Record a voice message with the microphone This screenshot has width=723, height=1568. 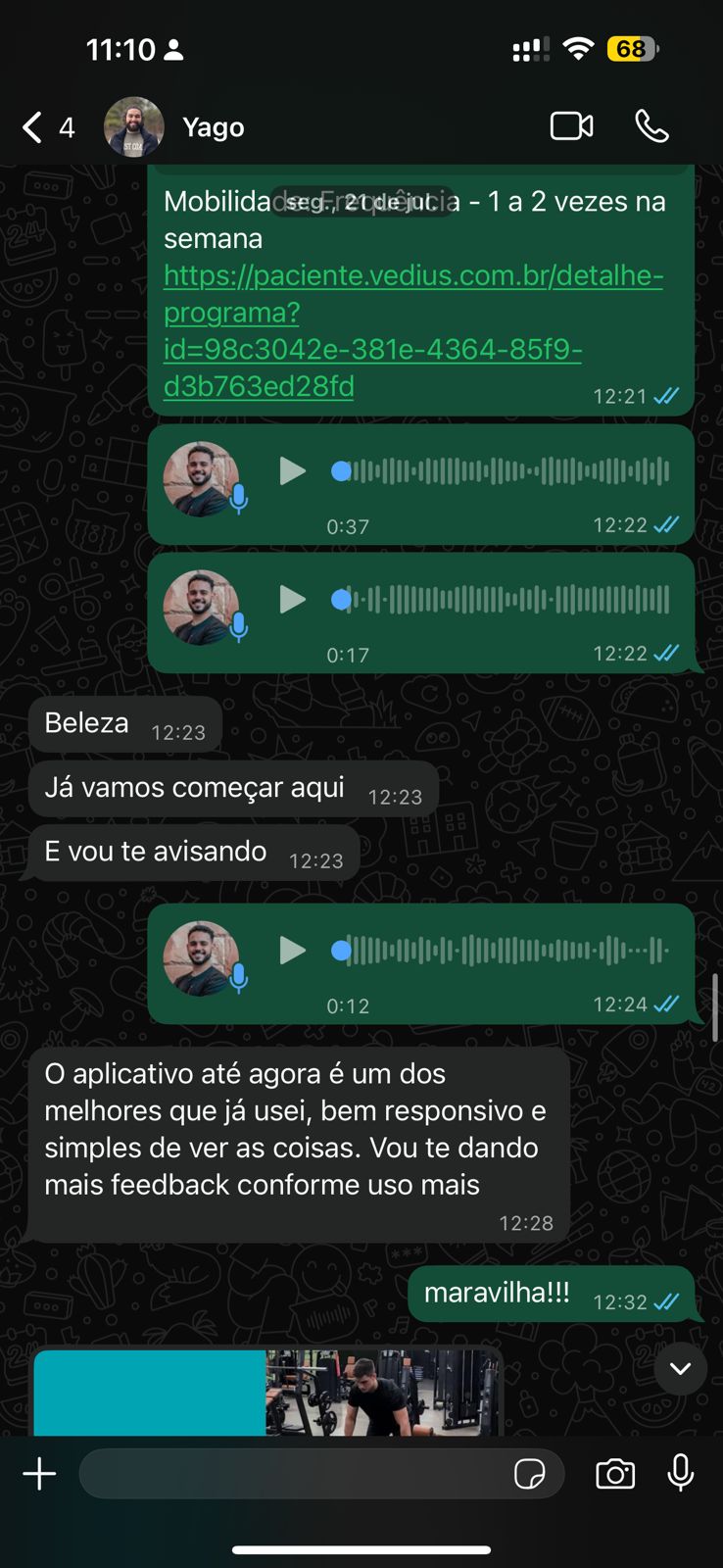coord(681,1473)
